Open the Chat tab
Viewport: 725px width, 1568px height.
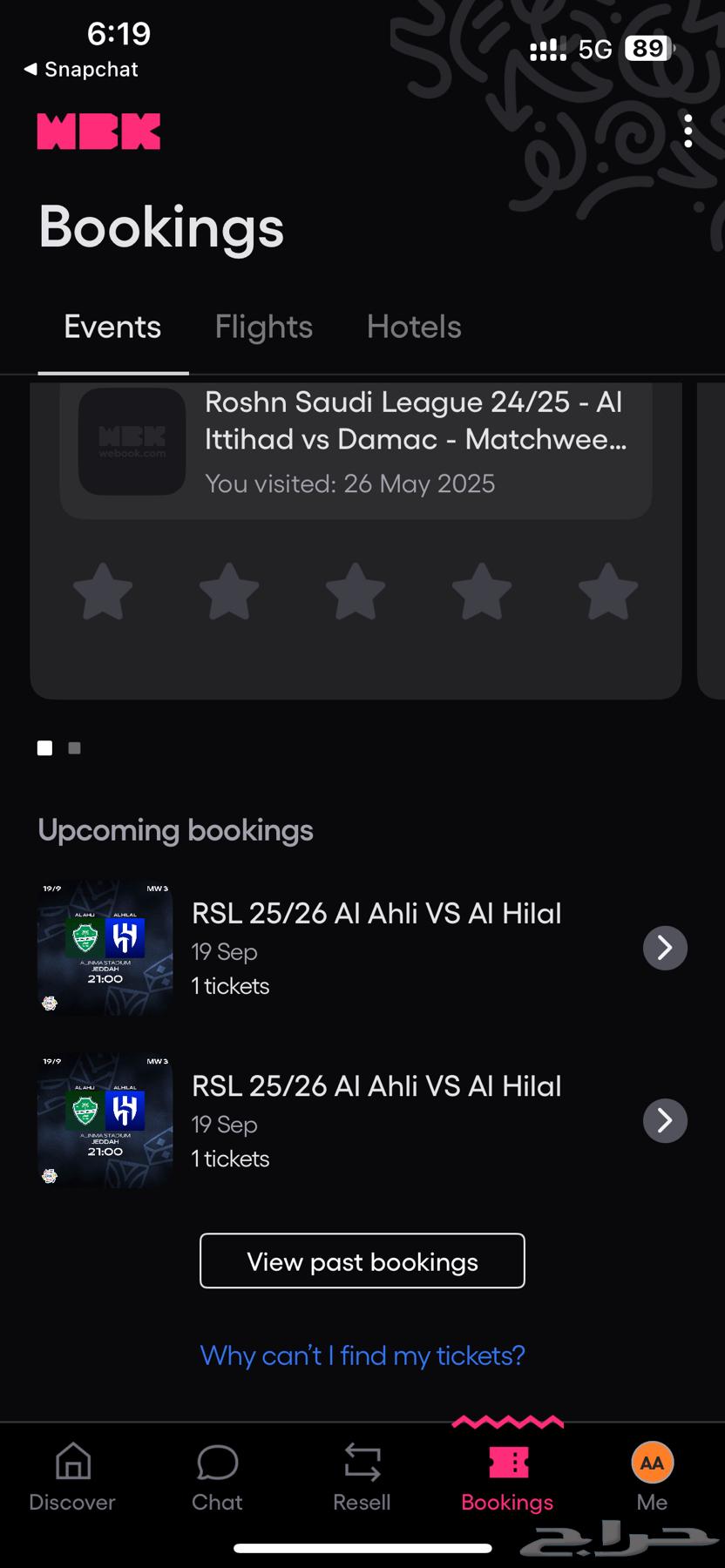click(x=217, y=1476)
